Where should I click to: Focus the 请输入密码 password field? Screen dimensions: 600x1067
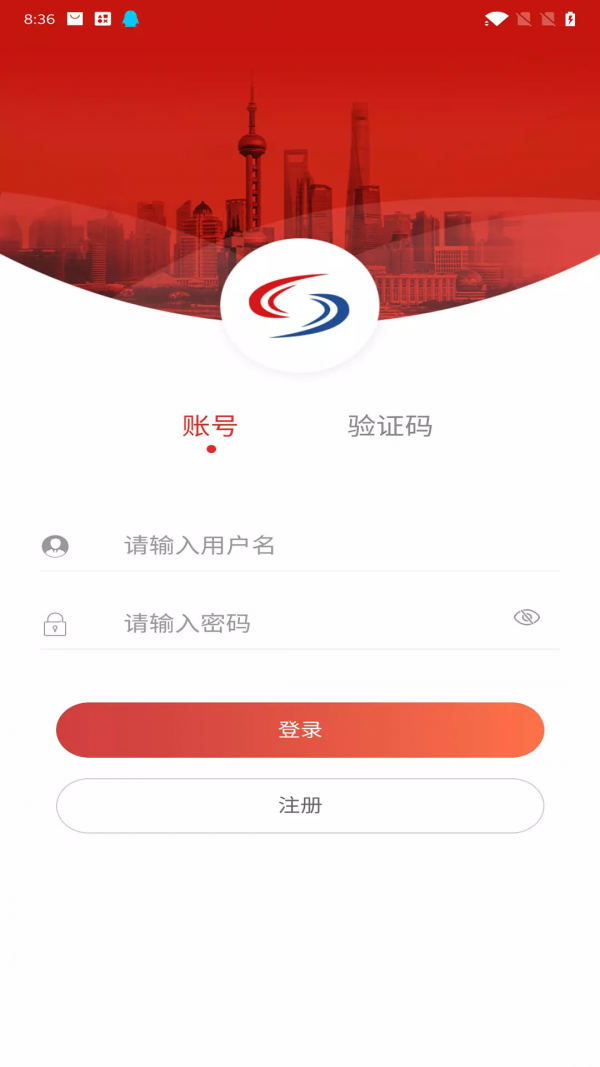[x=300, y=623]
